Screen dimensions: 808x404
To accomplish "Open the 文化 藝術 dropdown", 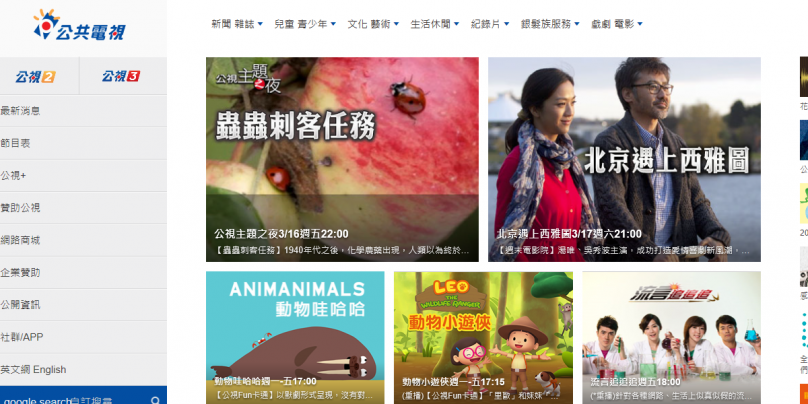I will click(x=372, y=23).
